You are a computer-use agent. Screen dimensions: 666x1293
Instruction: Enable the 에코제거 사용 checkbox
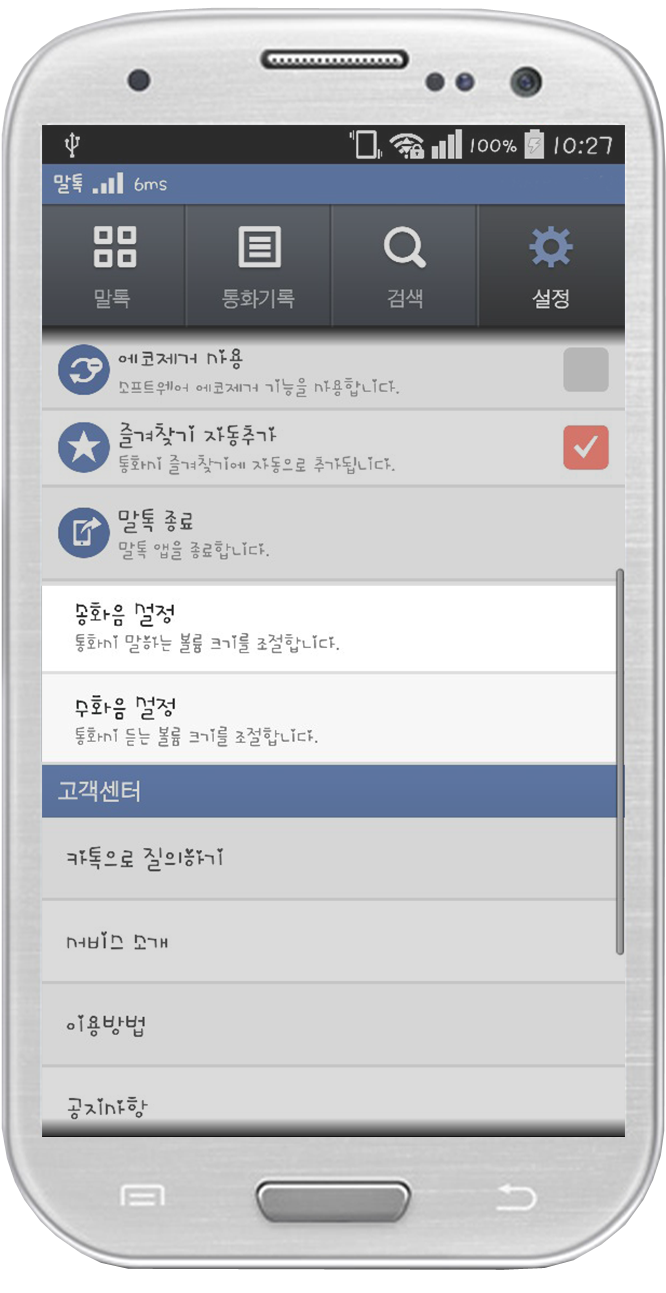click(586, 370)
